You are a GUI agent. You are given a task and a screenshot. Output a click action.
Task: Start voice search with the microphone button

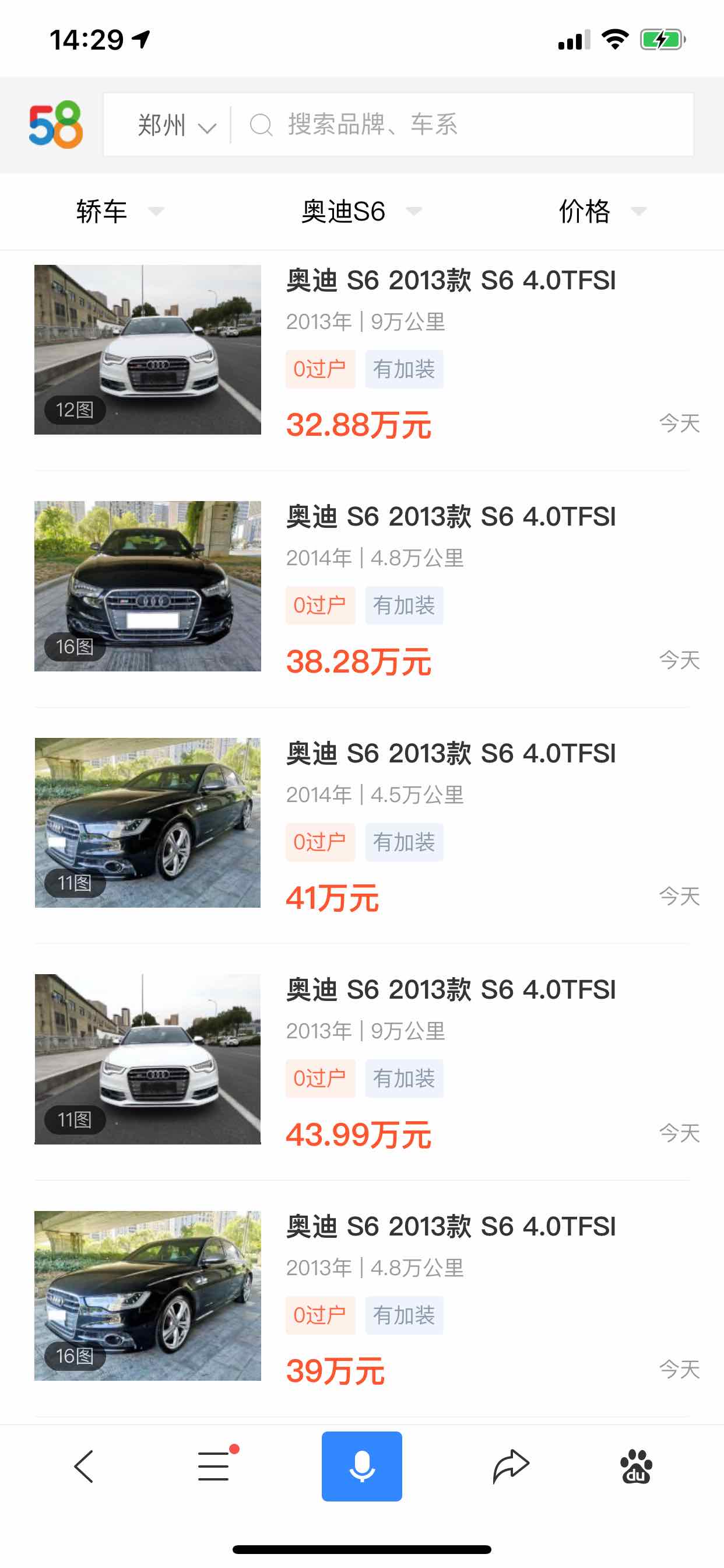coord(362,1466)
